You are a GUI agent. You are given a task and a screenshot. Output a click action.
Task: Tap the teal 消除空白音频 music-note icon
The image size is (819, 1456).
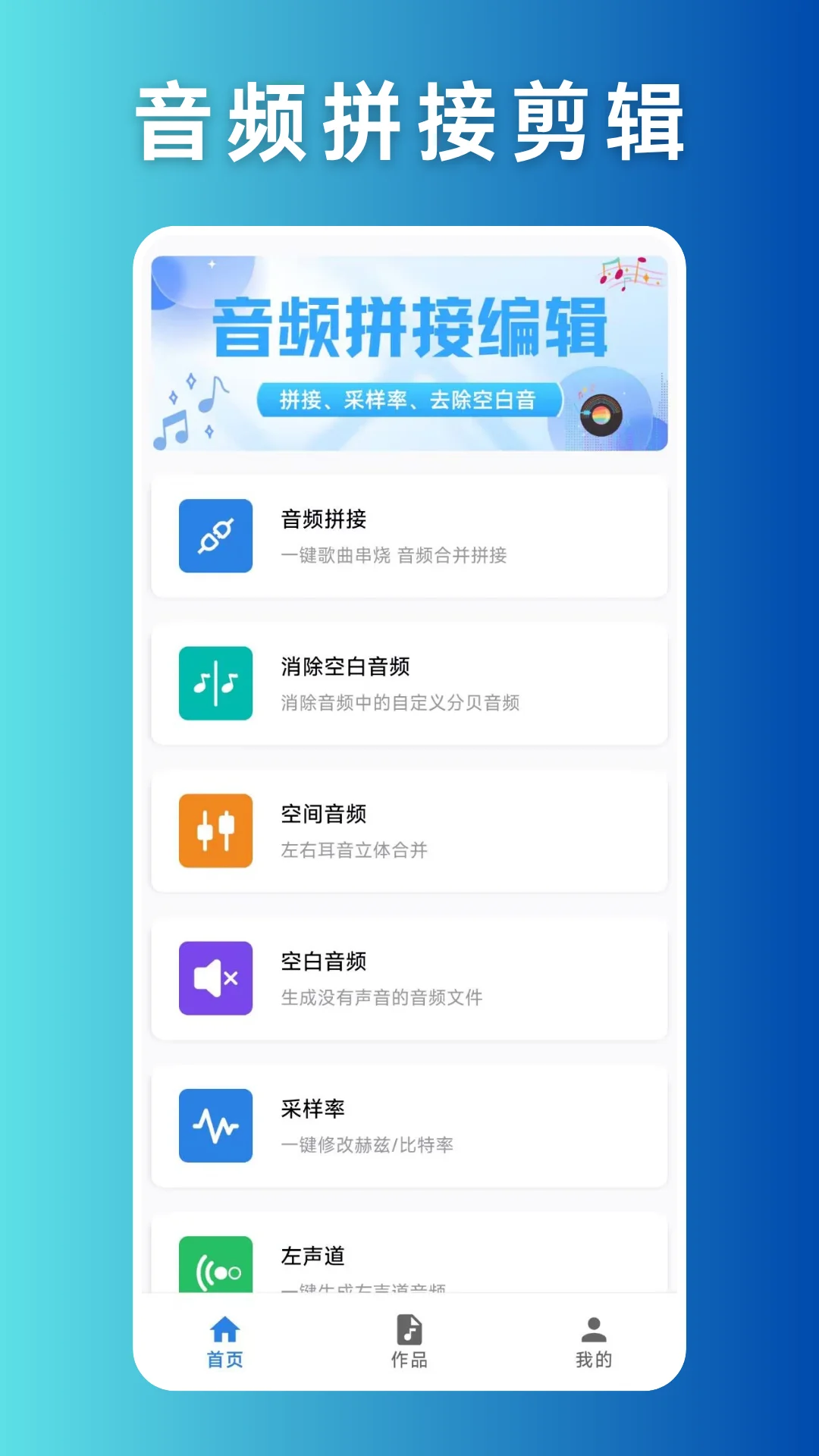(x=215, y=683)
